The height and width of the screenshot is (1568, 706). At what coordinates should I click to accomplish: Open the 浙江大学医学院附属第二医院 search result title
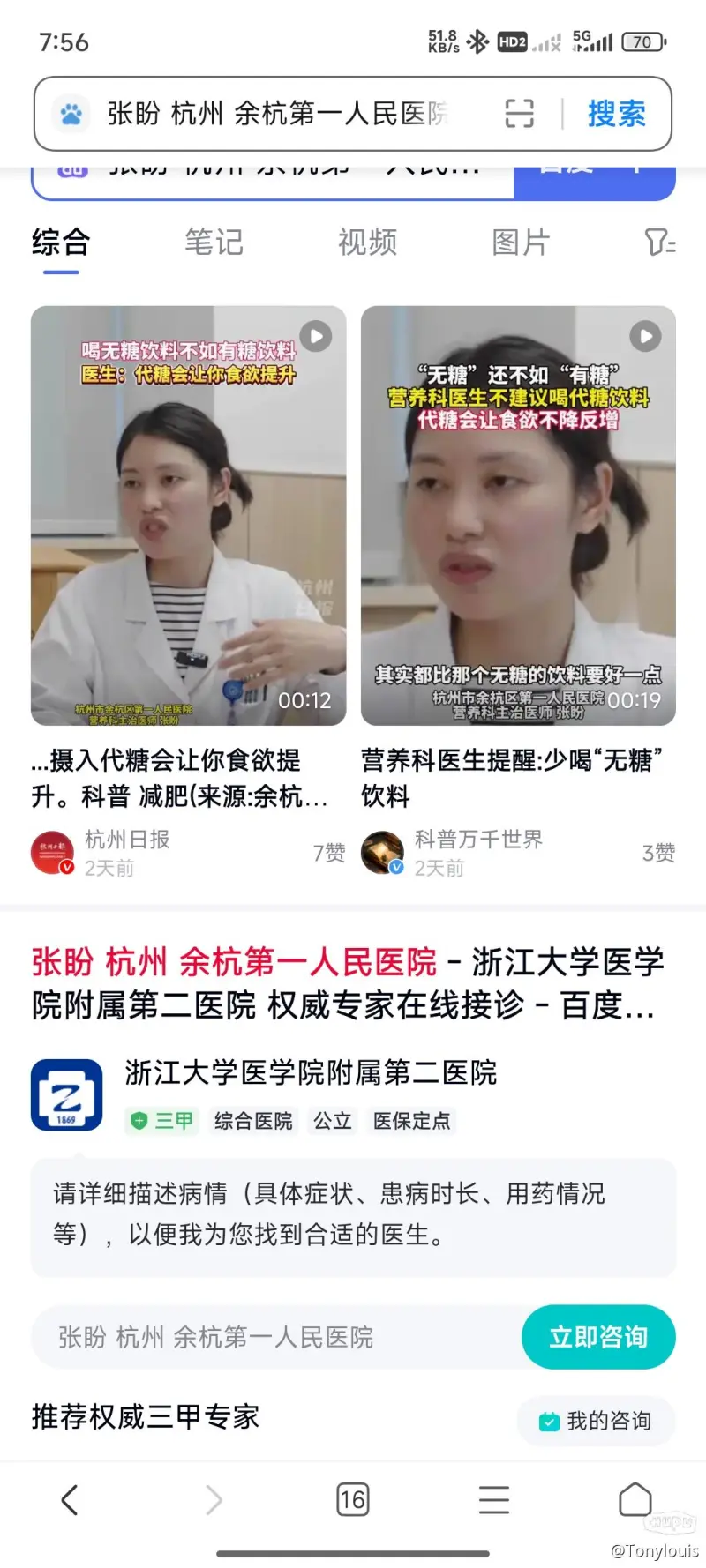pos(348,982)
